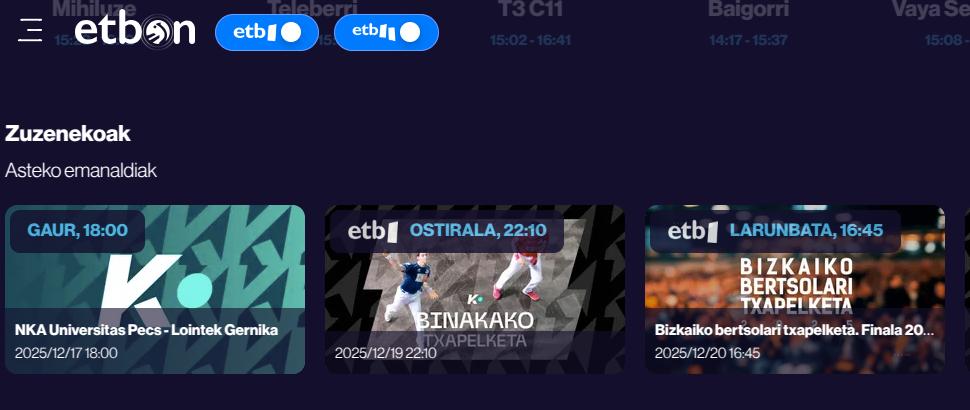Toggle the ETB2 live channel switch
The width and height of the screenshot is (970, 410).
click(386, 32)
